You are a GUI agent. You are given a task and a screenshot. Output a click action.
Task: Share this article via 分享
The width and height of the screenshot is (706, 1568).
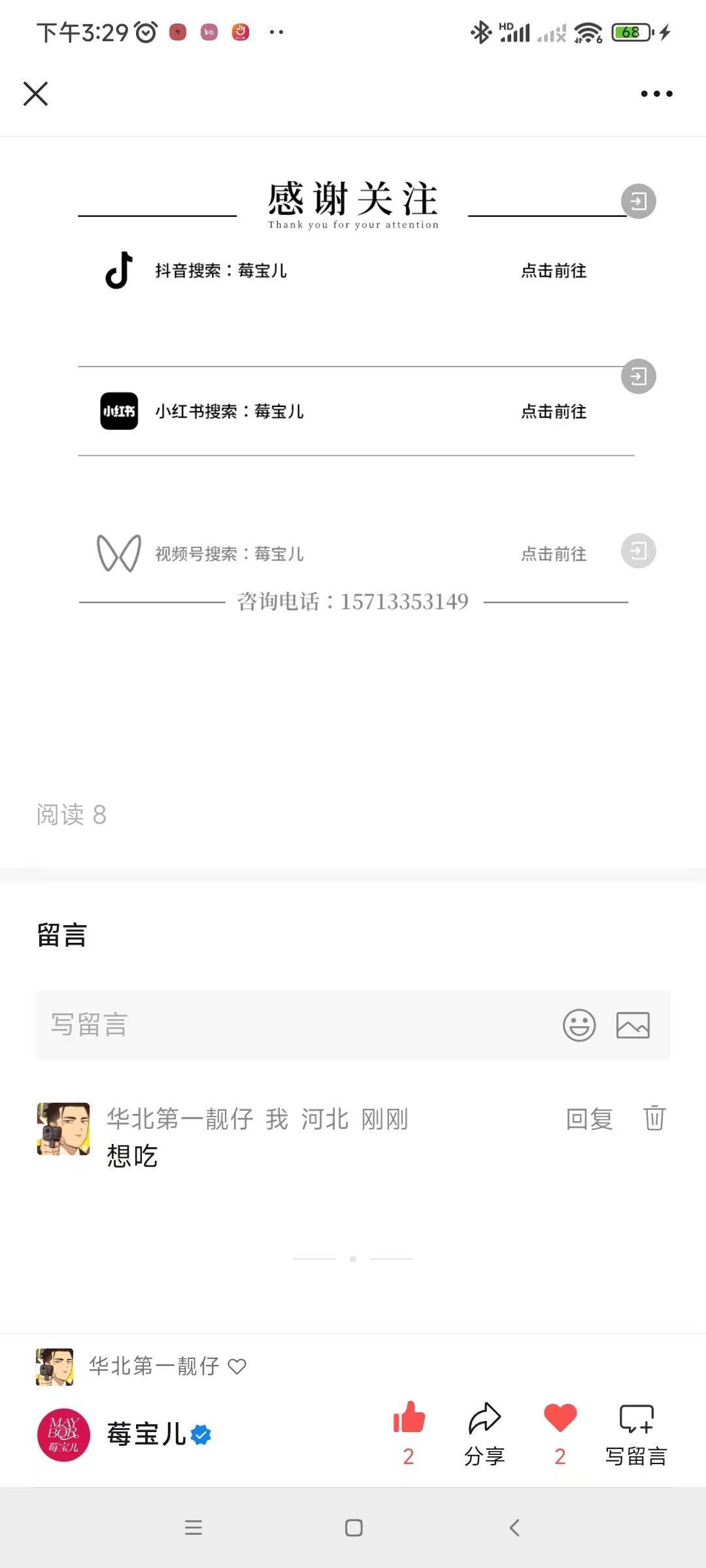484,1432
